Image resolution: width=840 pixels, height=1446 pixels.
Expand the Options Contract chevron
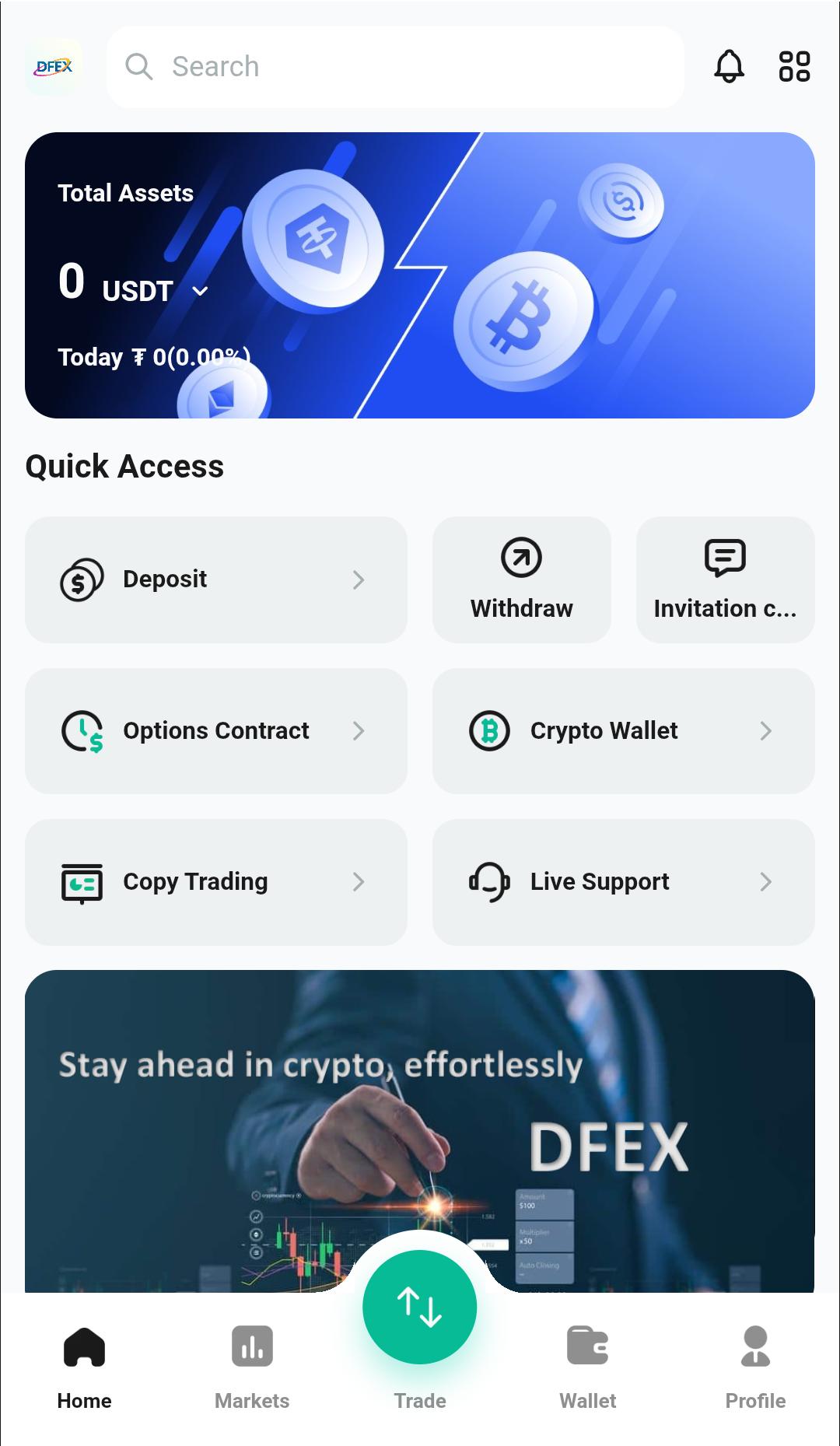359,731
